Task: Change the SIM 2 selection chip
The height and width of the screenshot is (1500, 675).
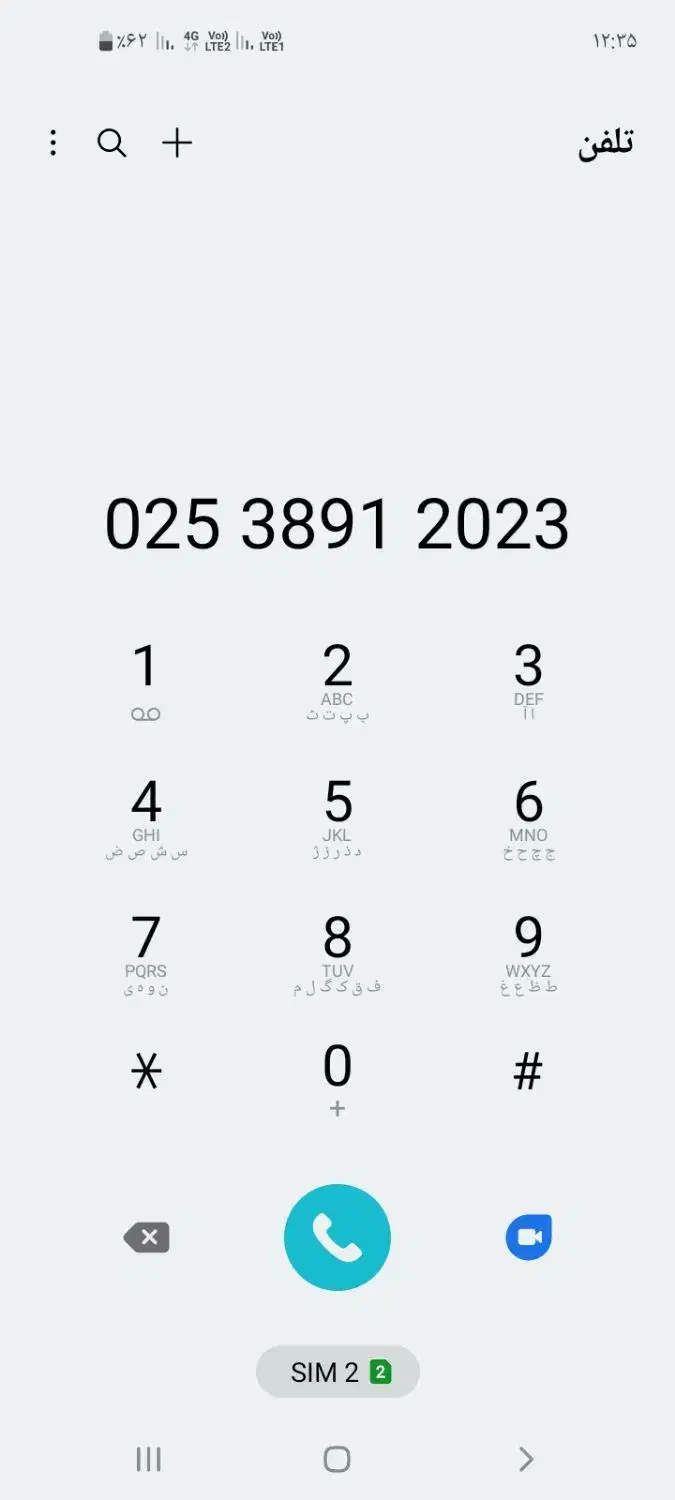Action: click(x=338, y=1372)
